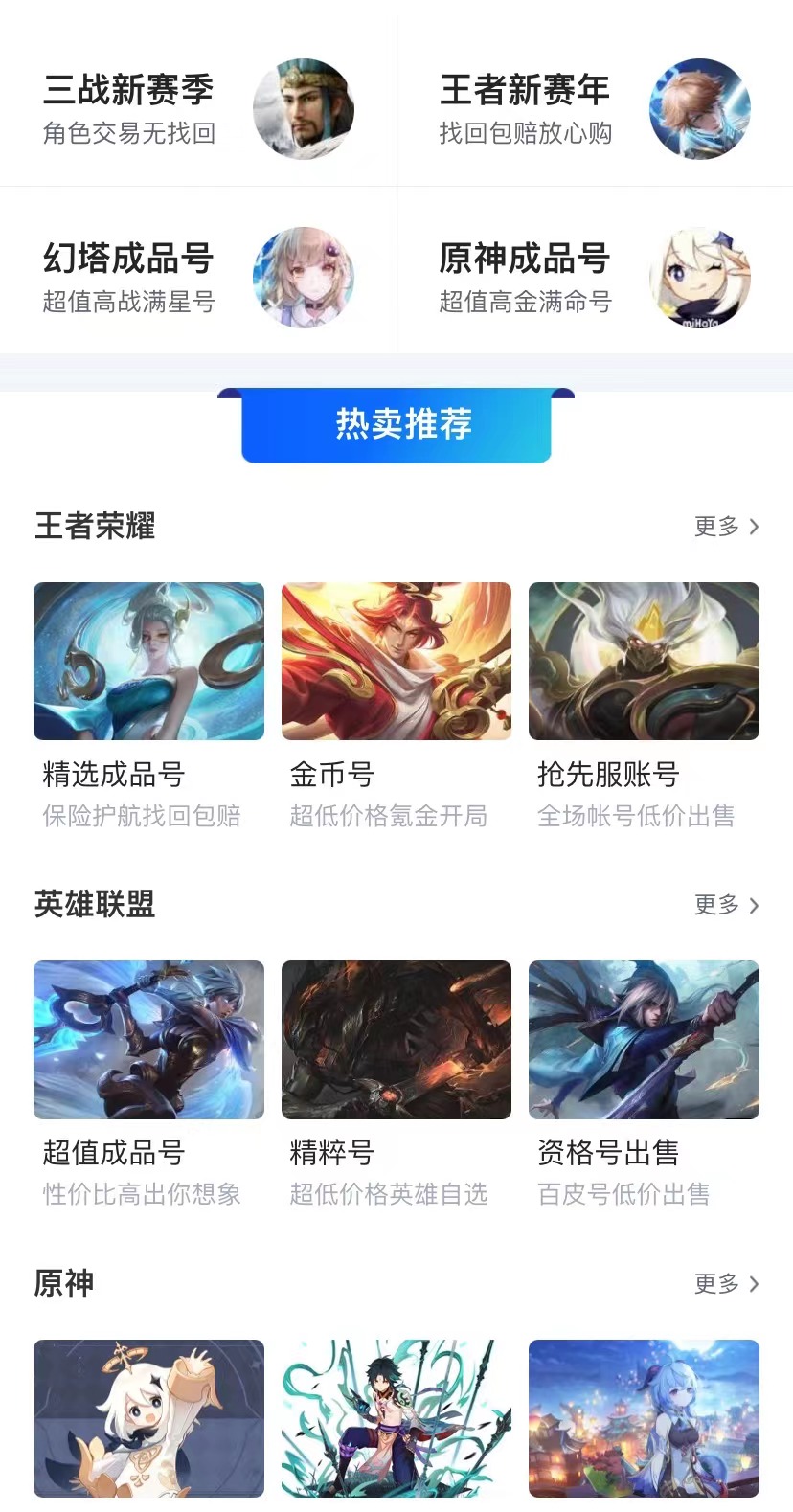The image size is (793, 1512).
Task: Tap 更多 next to 王者荣耀
Action: pos(726,527)
